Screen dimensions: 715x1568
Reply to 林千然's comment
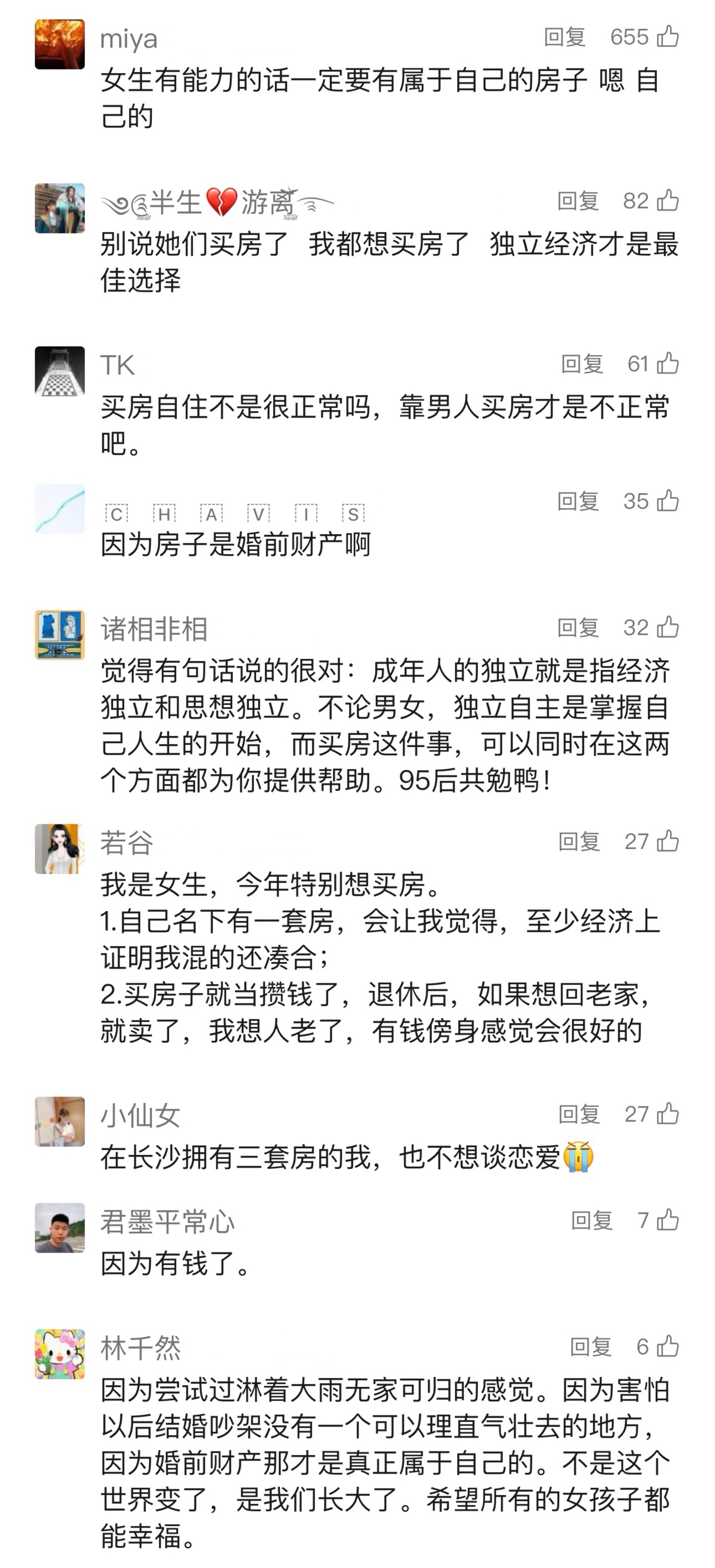(x=590, y=1347)
